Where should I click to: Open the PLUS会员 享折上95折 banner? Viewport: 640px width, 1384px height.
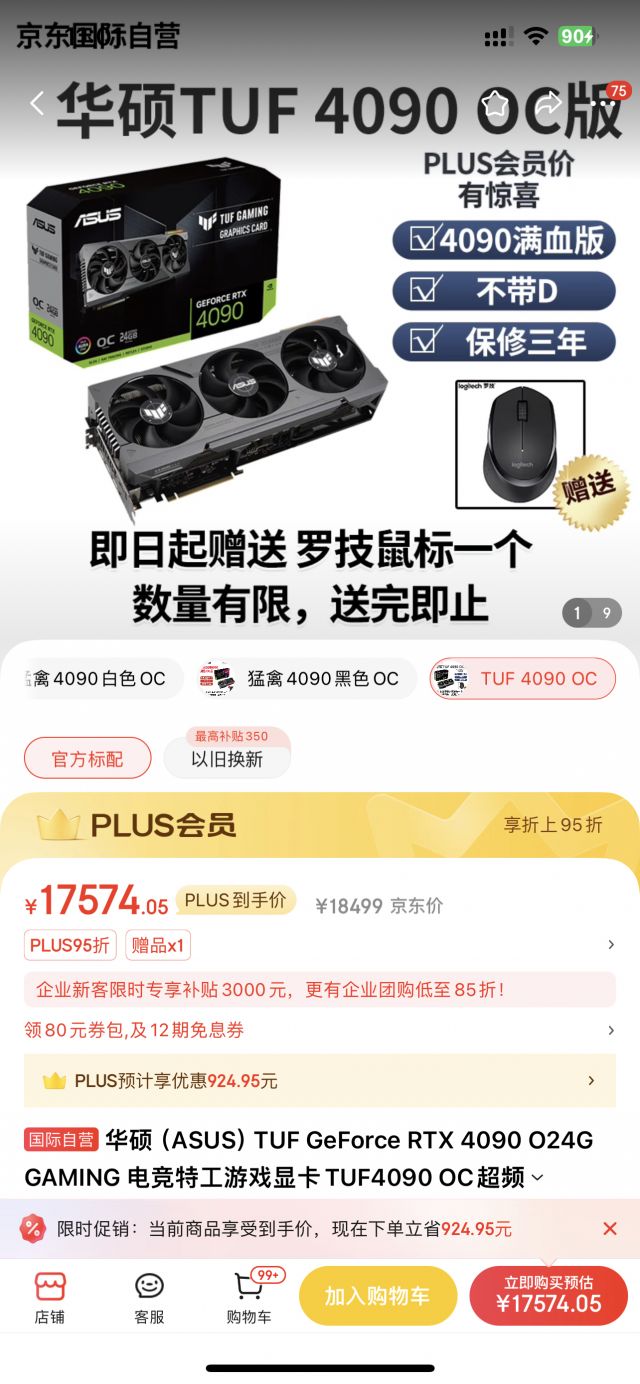(x=320, y=825)
